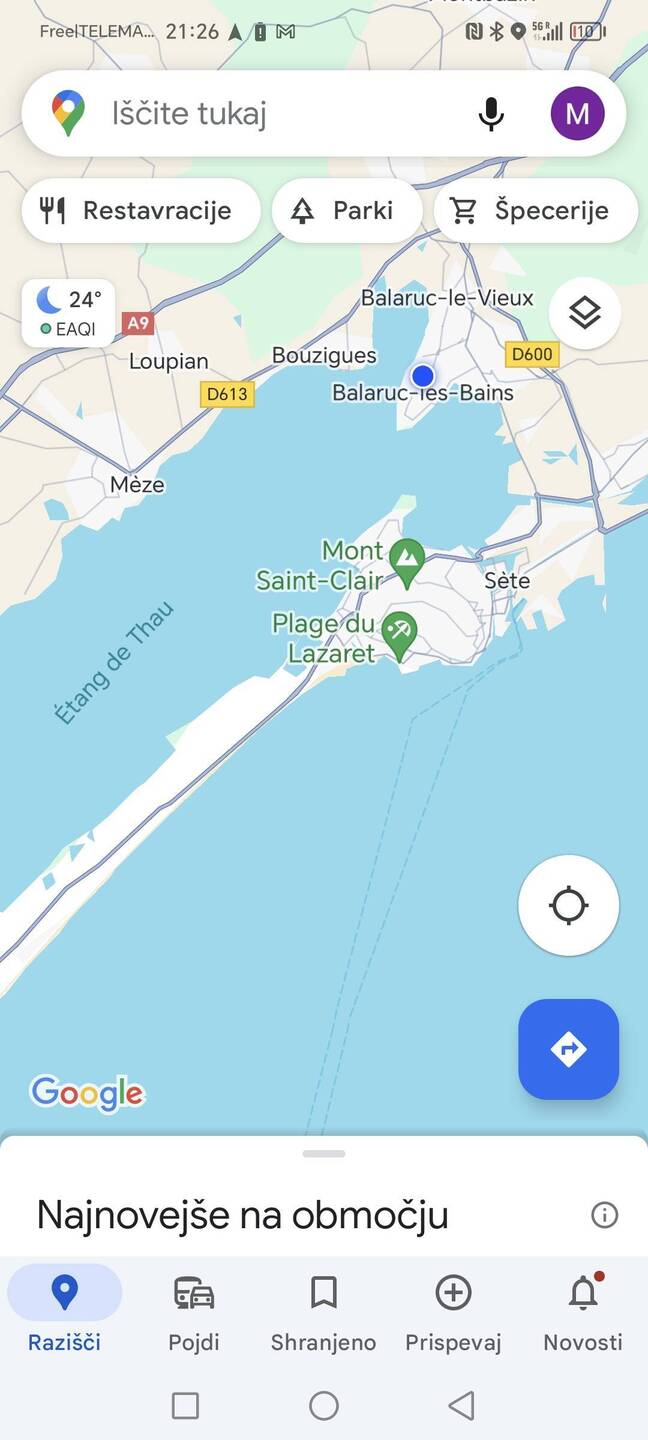Open the weather and air quality widget

point(69,313)
